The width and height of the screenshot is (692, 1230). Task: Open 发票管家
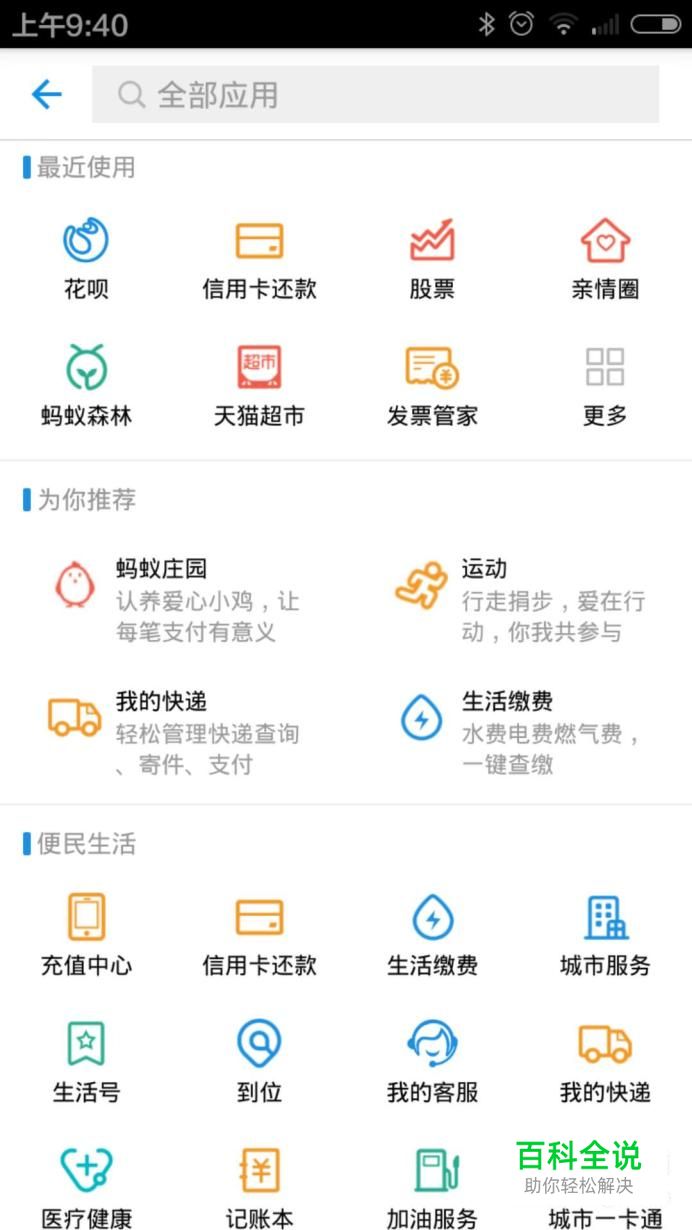point(432,386)
